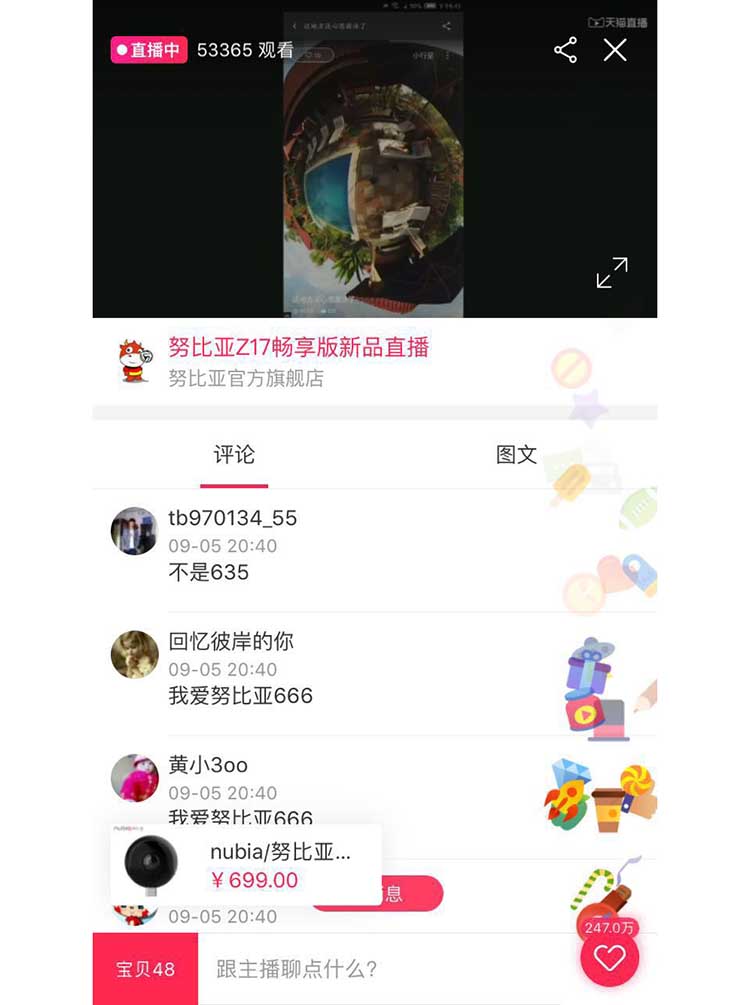The image size is (750, 1005).
Task: Share this live stream
Action: (x=566, y=50)
